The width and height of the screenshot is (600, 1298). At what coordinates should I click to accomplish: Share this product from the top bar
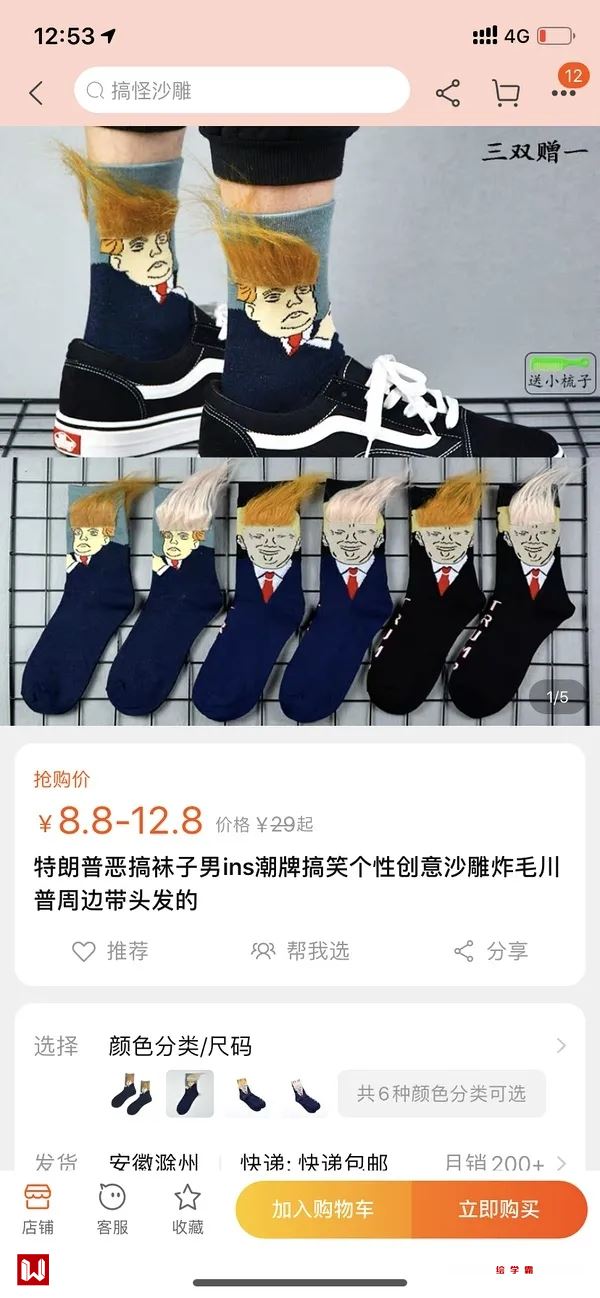coord(448,93)
